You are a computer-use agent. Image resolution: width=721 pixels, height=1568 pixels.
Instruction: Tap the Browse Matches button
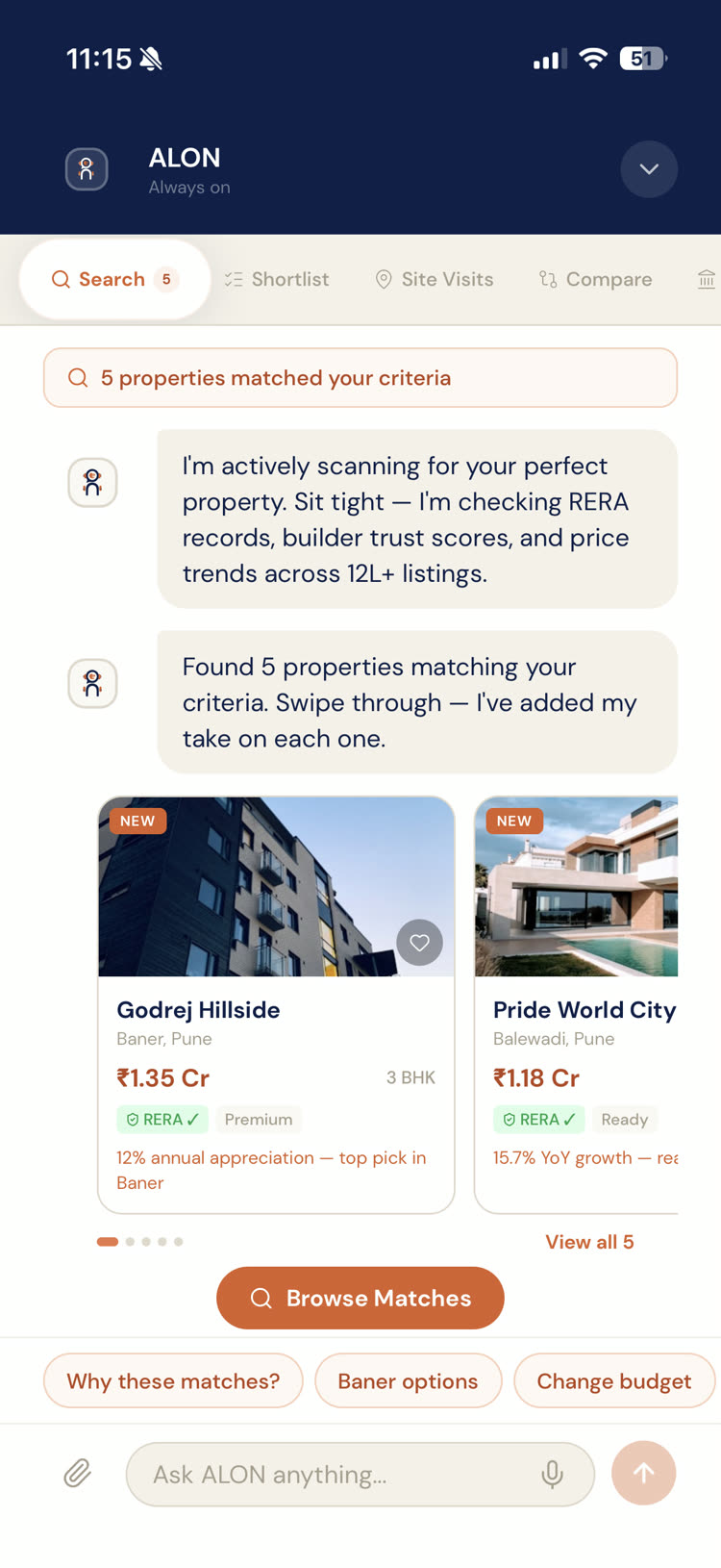coord(360,1298)
